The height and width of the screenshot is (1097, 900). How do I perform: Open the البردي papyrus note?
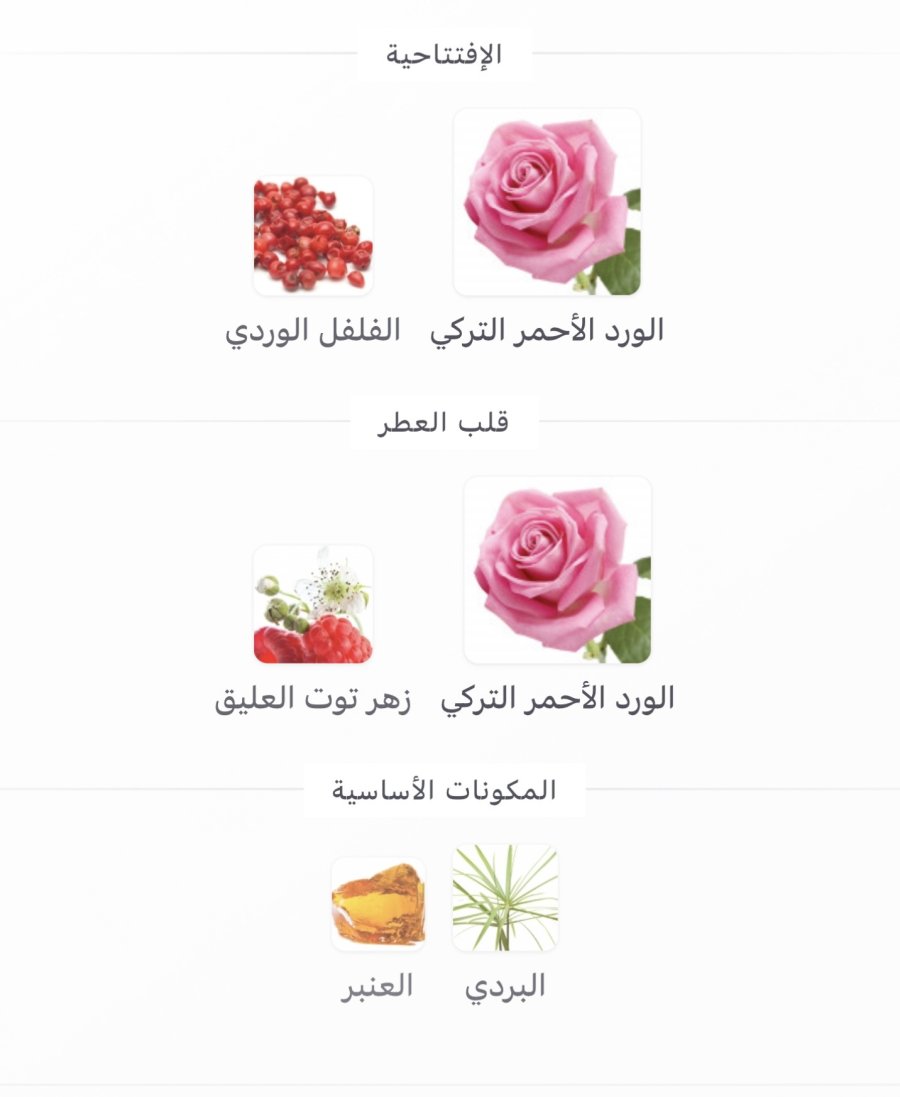pyautogui.click(x=505, y=898)
